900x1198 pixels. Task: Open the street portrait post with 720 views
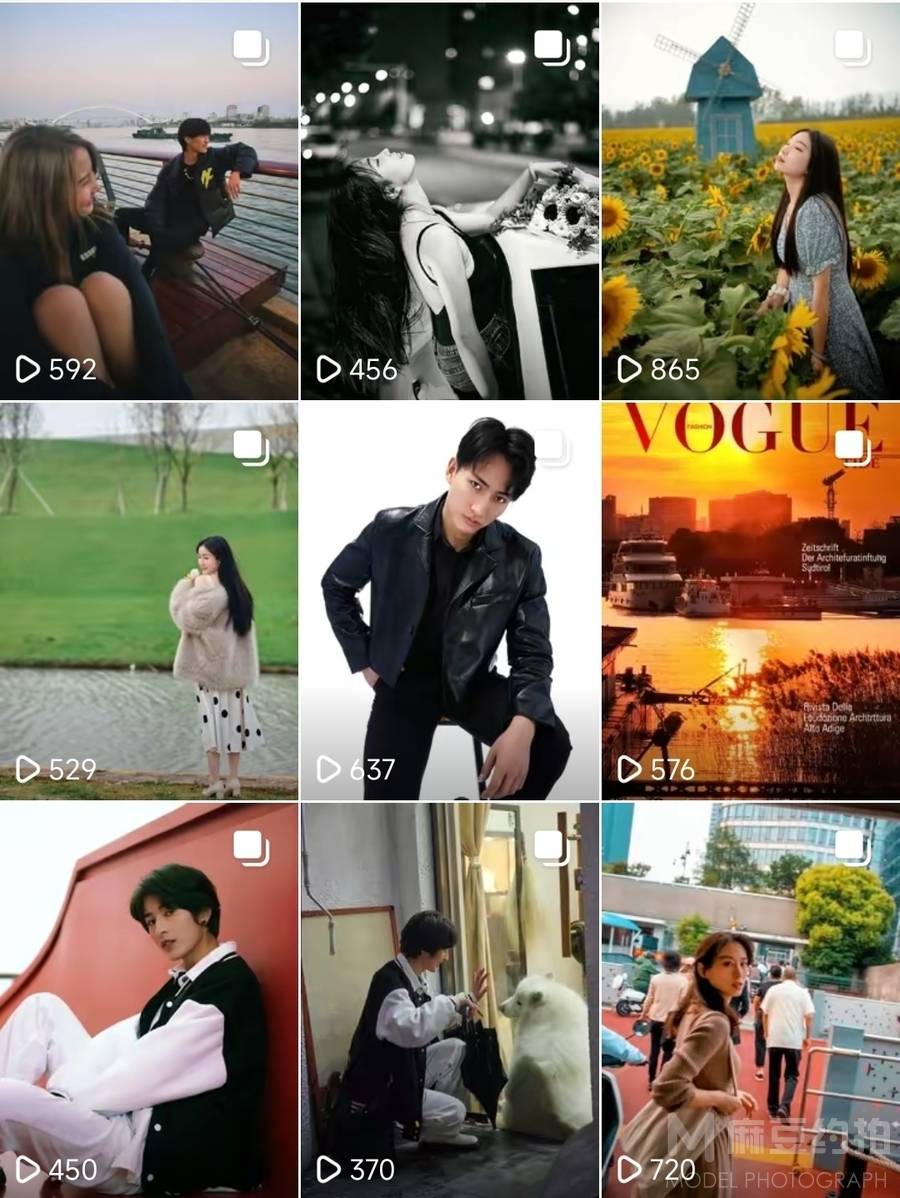click(750, 1000)
